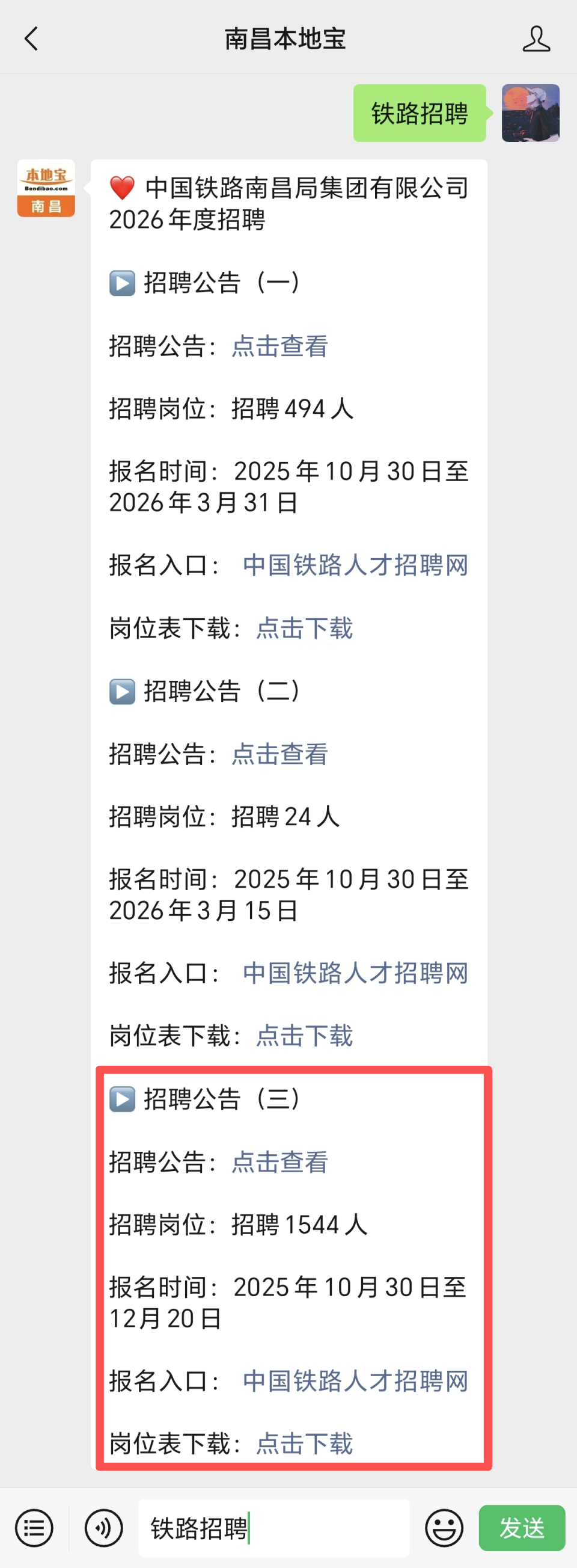The height and width of the screenshot is (1568, 577).
Task: Open the chat shortcut menu icon
Action: click(x=35, y=1528)
